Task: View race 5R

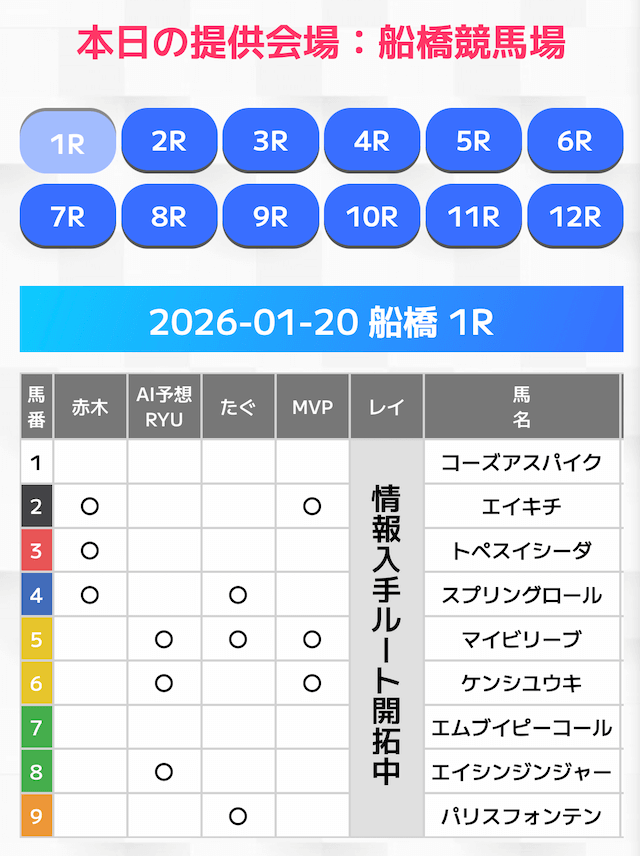Action: tap(473, 141)
